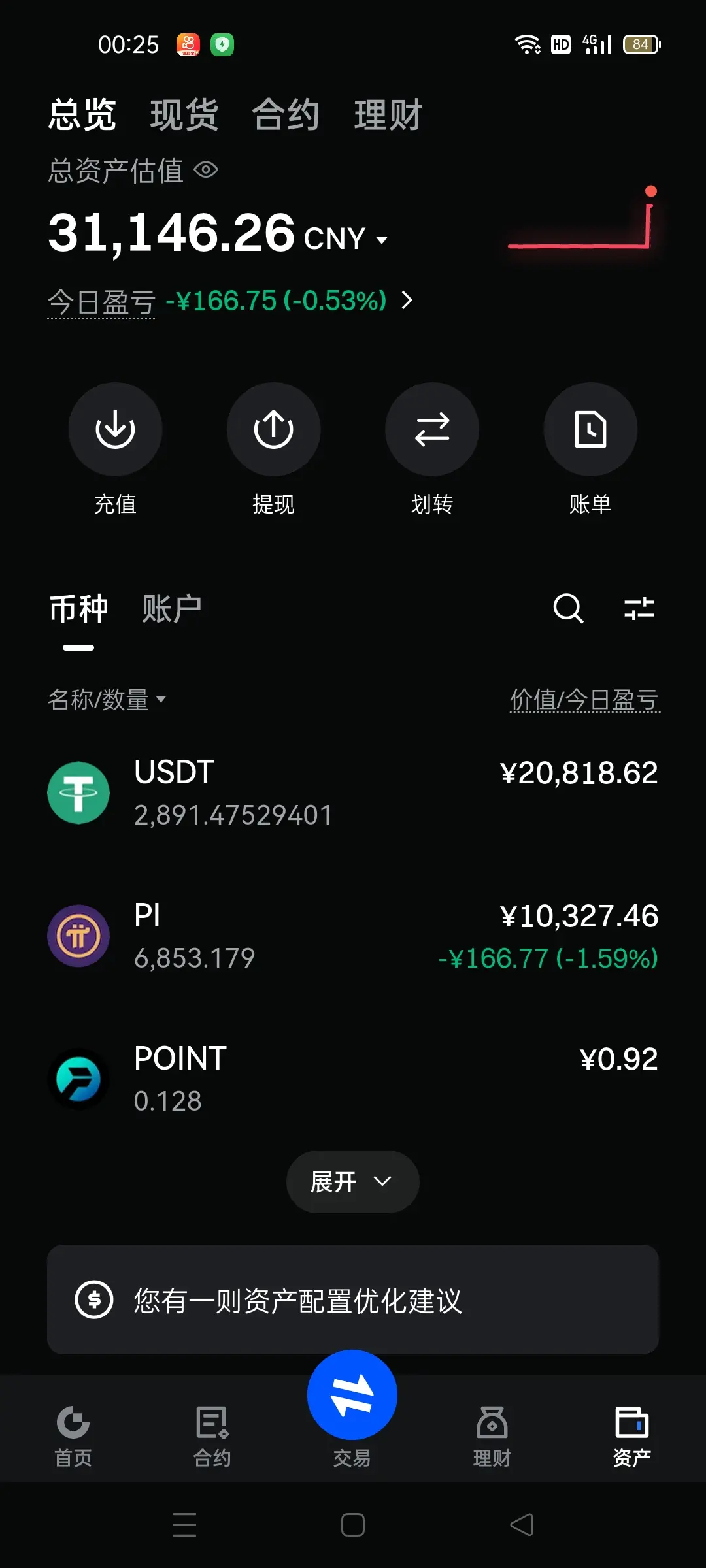Expand the coin list with 展开

point(353,1181)
